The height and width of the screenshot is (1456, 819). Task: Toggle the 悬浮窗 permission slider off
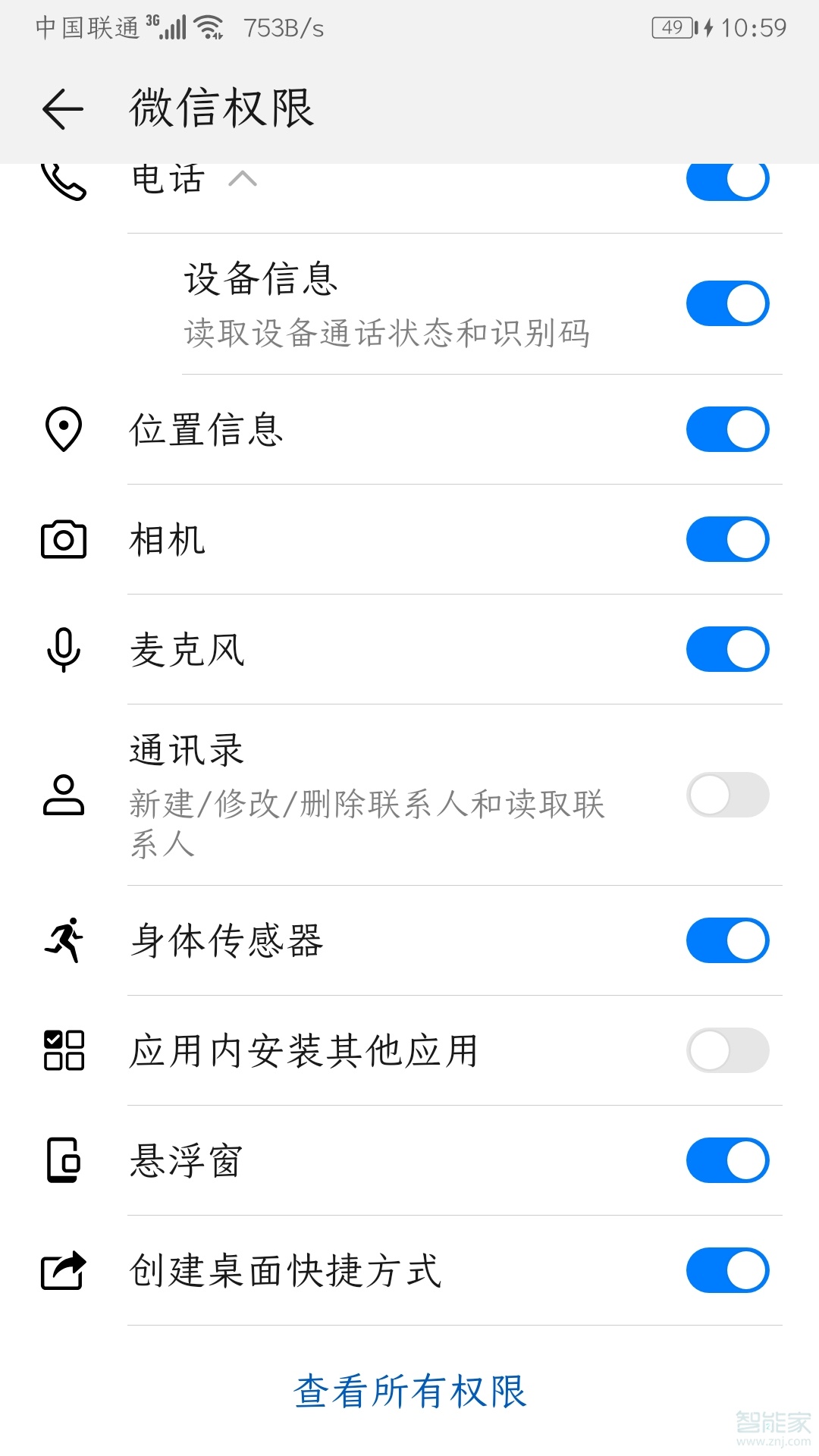[728, 1159]
